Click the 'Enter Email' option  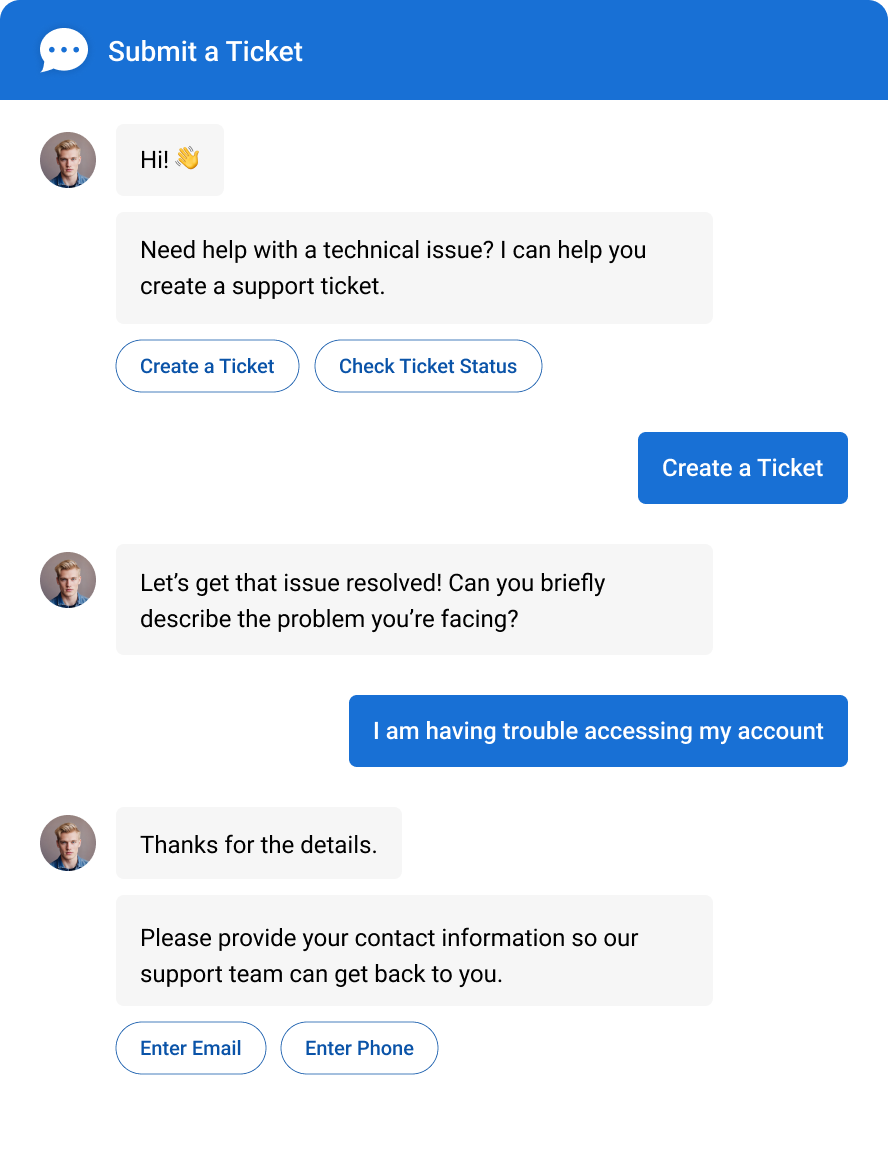tap(190, 1048)
